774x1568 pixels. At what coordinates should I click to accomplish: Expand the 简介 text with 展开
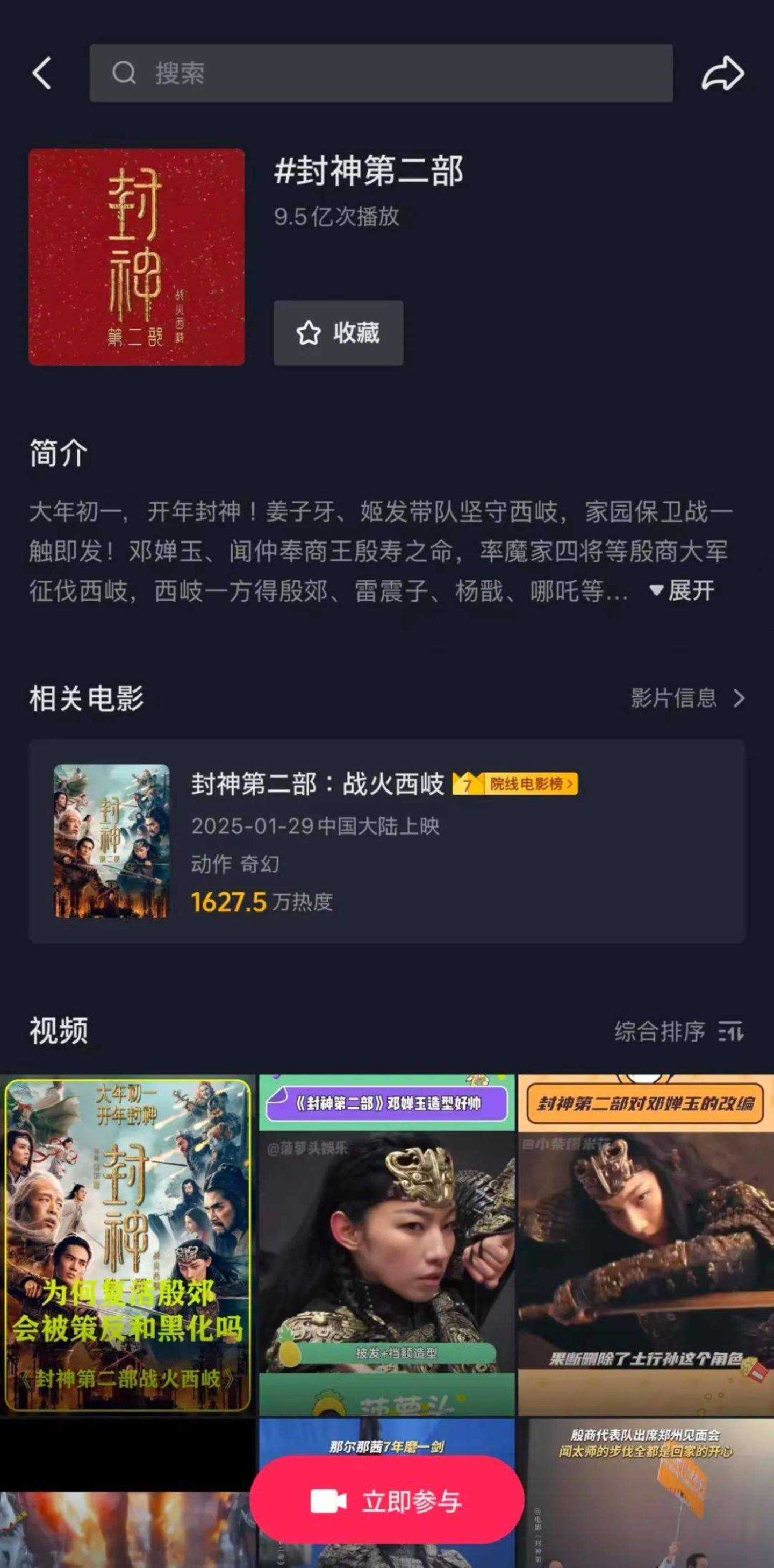pyautogui.click(x=682, y=590)
